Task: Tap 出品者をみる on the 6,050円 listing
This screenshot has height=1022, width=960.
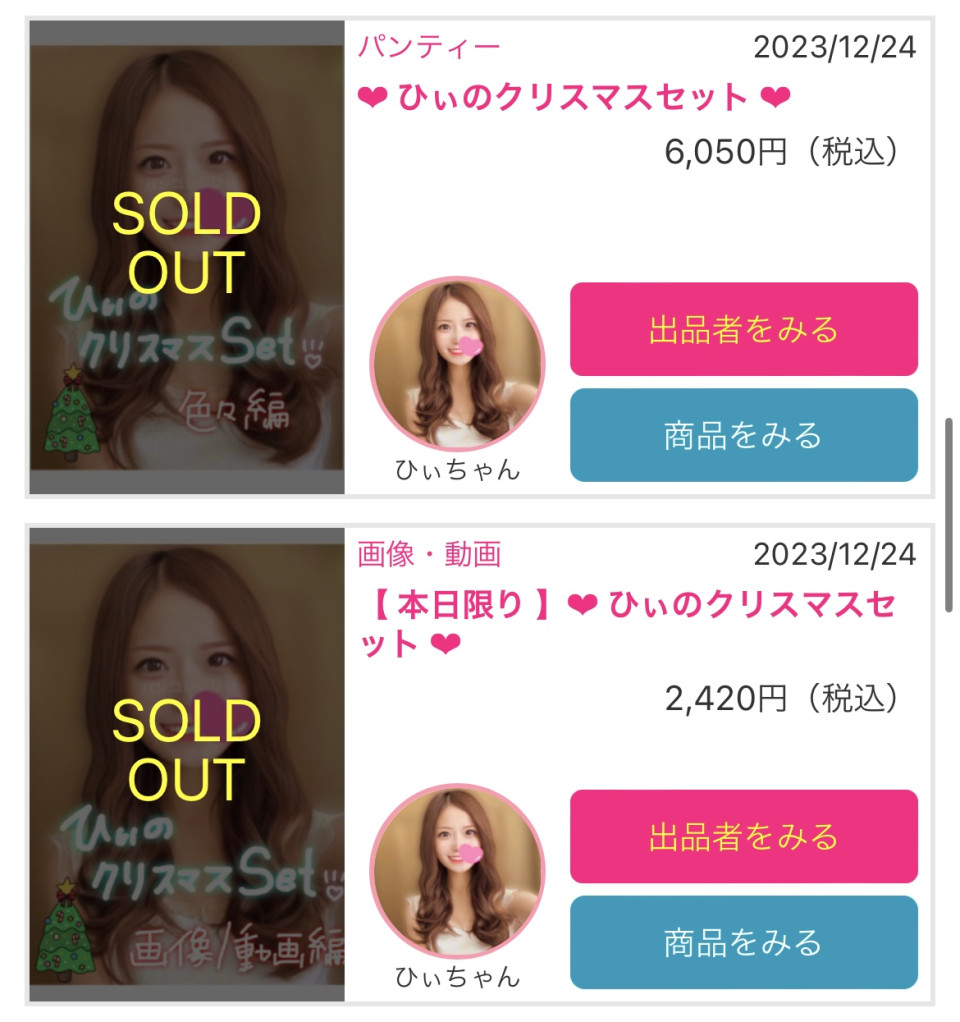Action: (743, 329)
